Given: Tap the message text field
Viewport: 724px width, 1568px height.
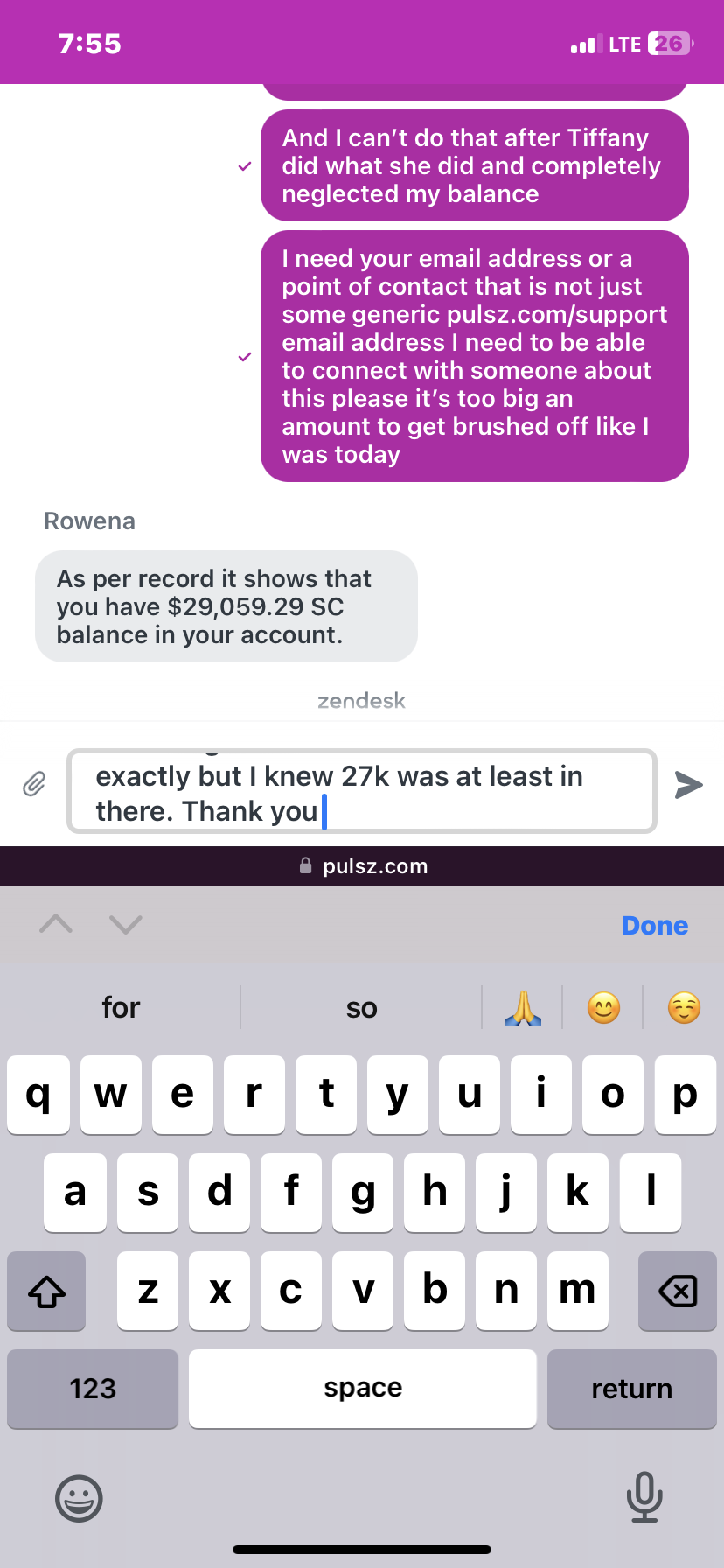Looking at the screenshot, I should [362, 791].
